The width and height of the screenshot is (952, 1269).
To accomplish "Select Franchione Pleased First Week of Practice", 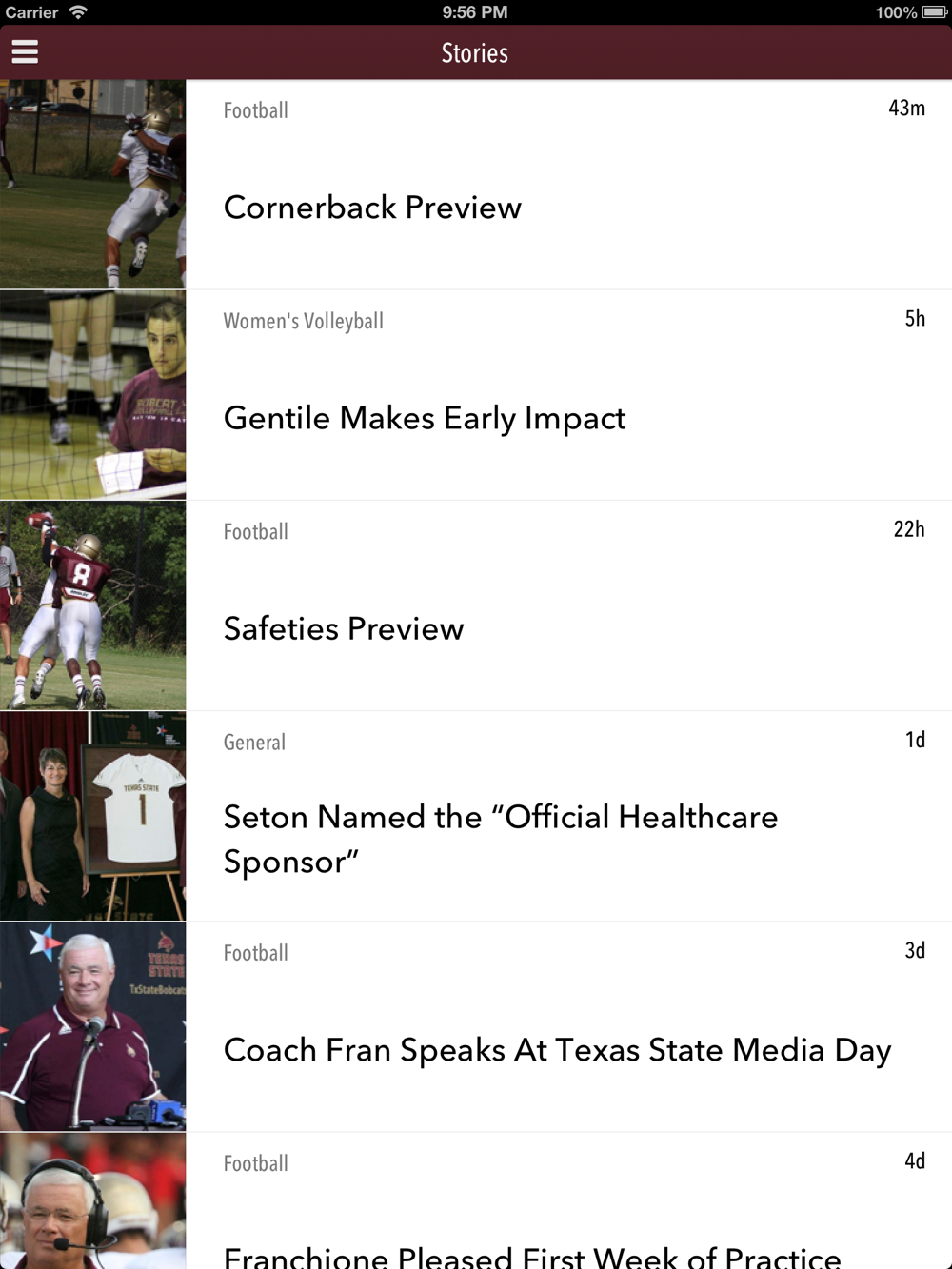I will [532, 1255].
